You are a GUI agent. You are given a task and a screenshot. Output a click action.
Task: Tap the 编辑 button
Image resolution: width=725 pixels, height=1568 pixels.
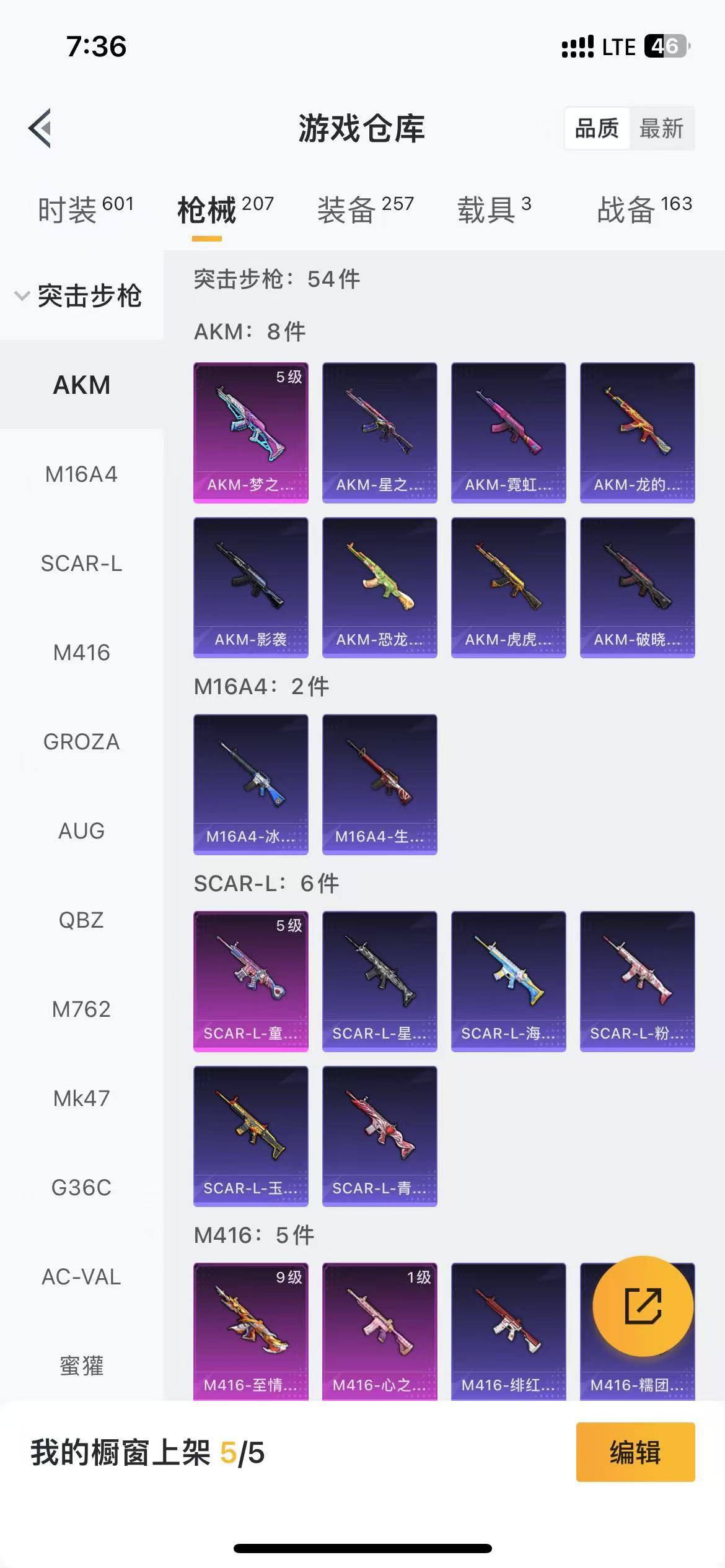click(635, 1452)
